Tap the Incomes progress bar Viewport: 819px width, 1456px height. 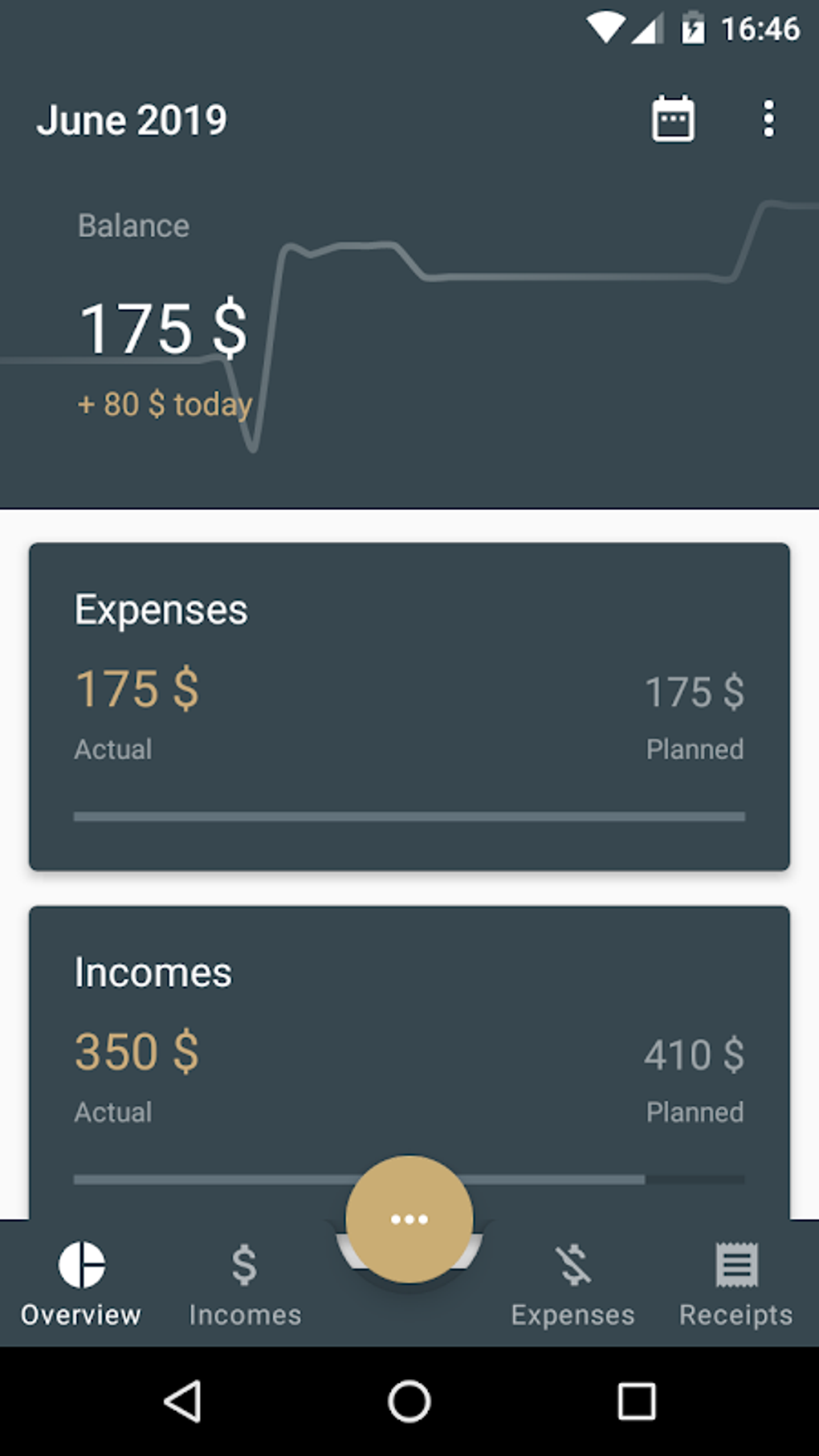[x=201, y=1179]
